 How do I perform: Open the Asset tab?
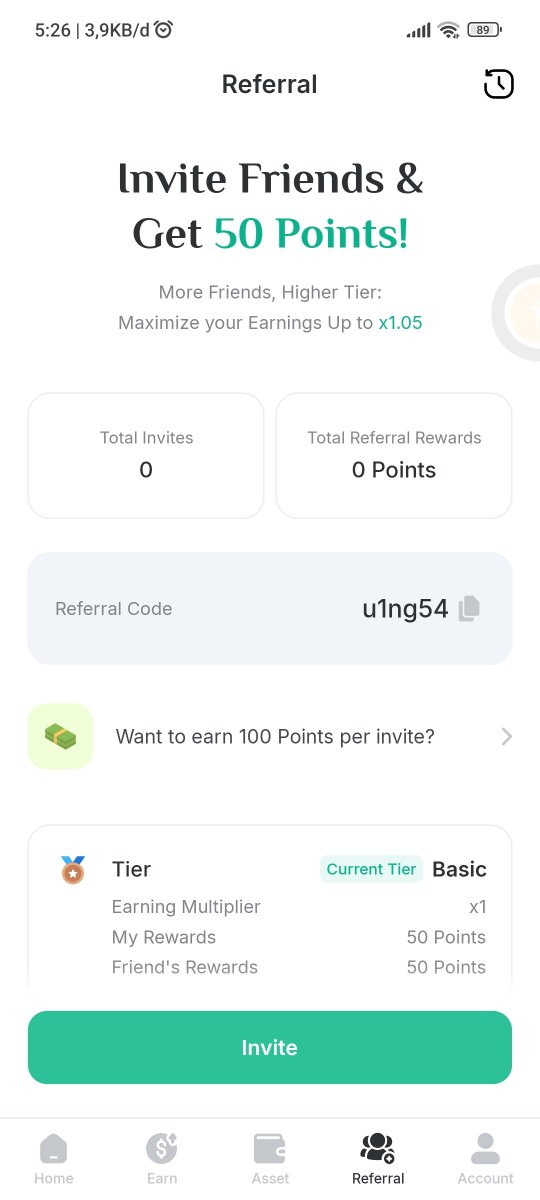270,1158
